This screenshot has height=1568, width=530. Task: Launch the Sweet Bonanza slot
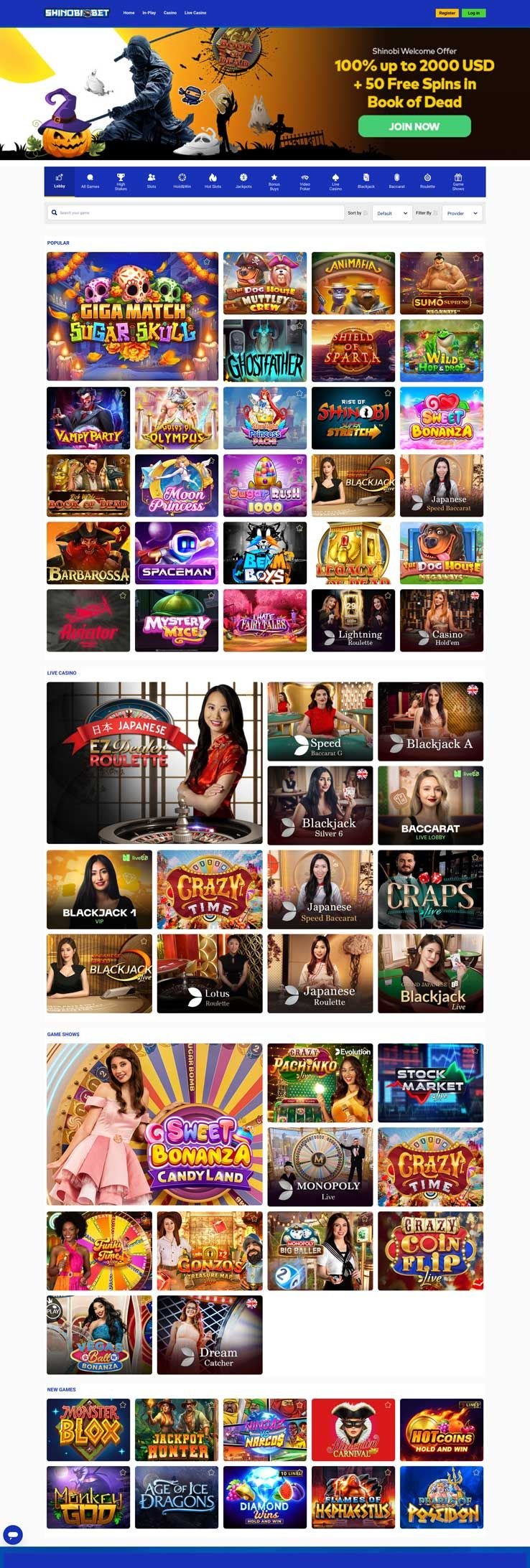click(441, 418)
